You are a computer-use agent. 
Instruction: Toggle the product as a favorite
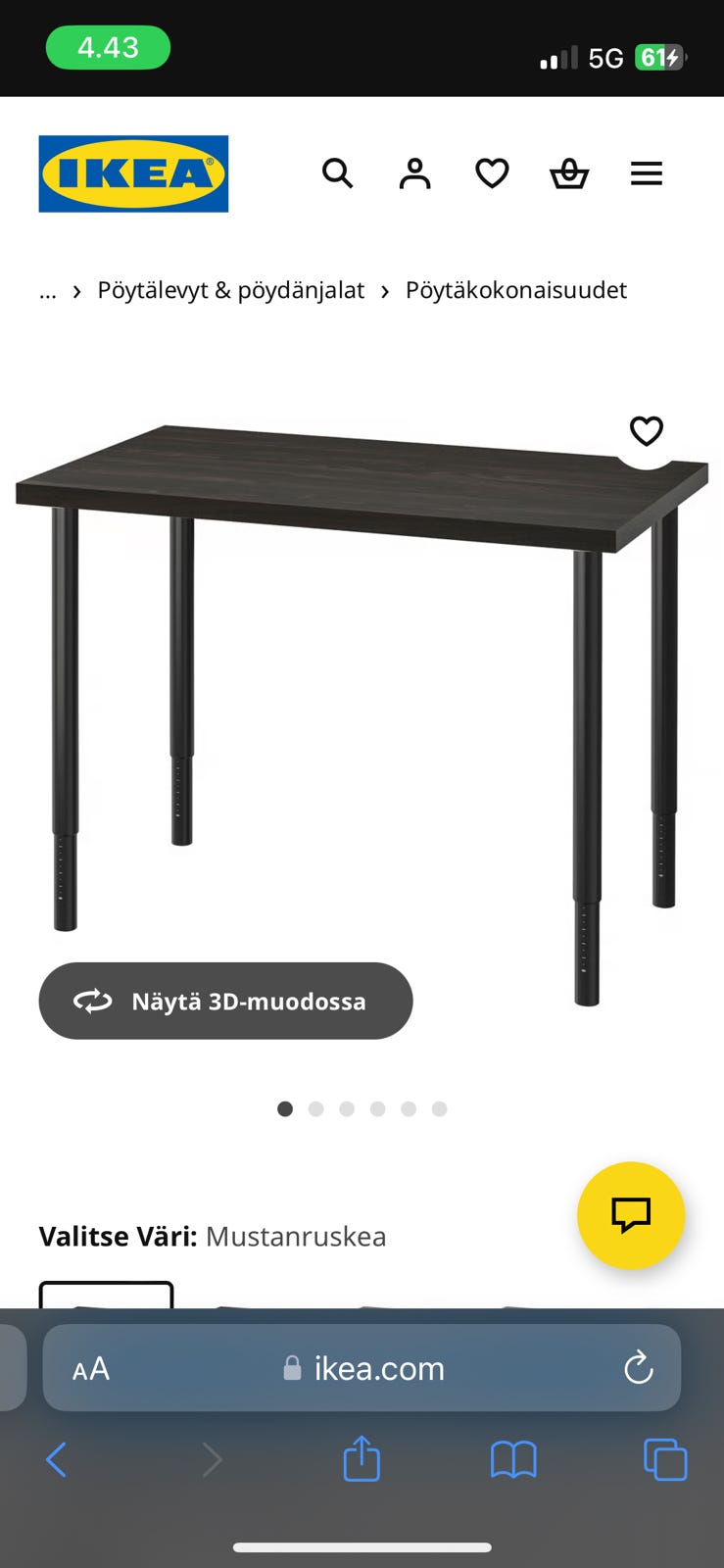(646, 431)
